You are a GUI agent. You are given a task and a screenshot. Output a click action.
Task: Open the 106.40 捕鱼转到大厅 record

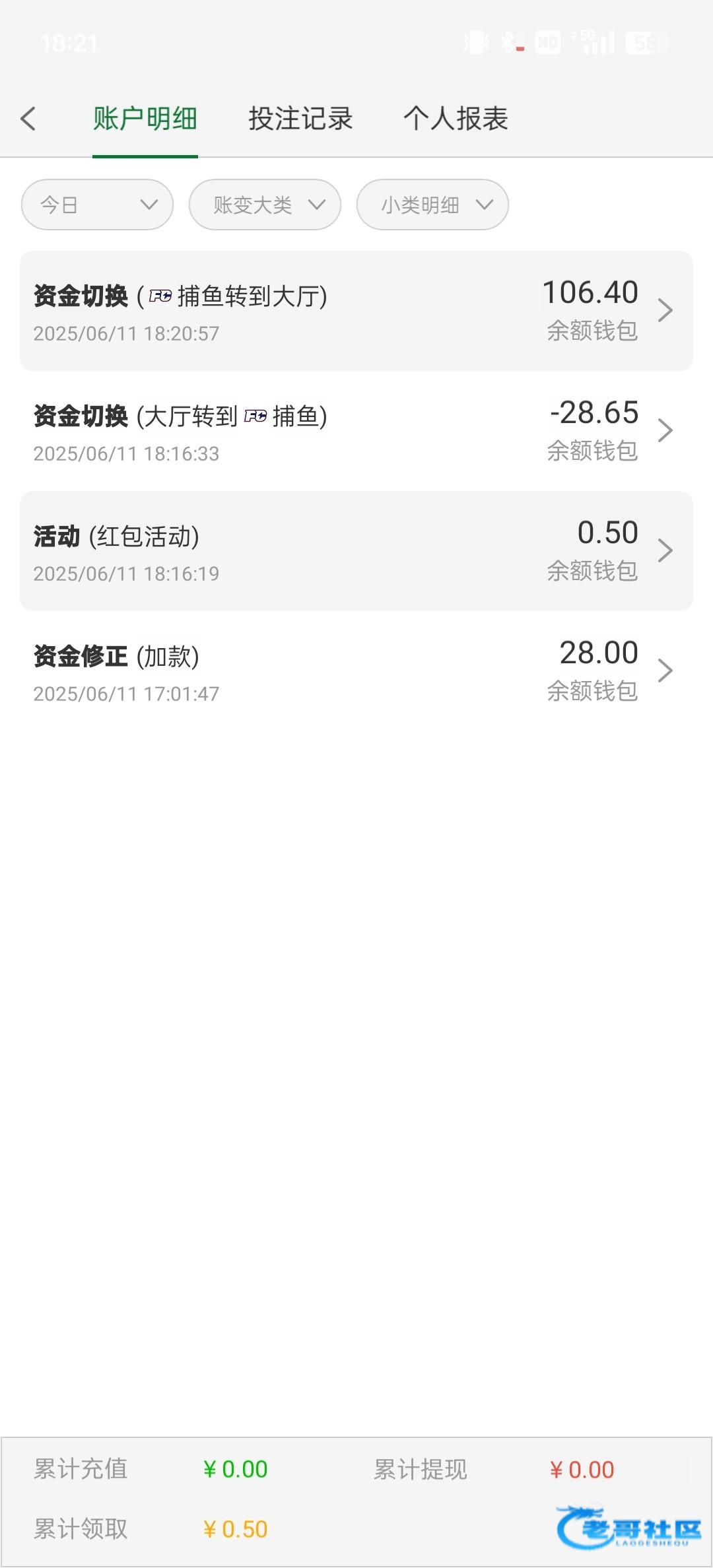click(356, 311)
